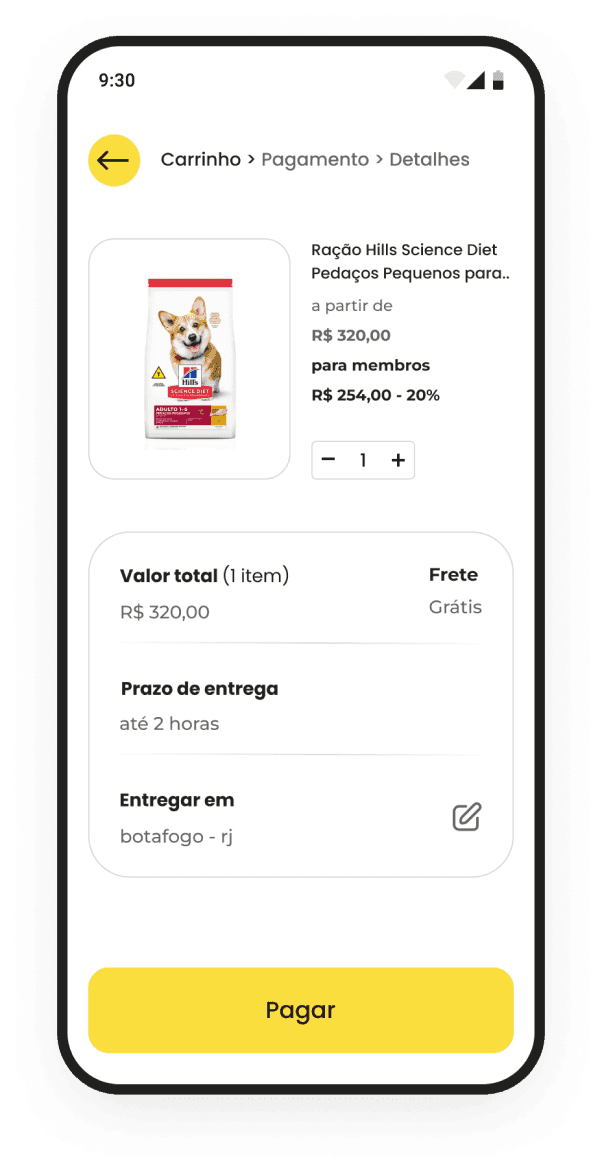This screenshot has width=602, height=1172.
Task: Jump to the Pagamento breadcrumb step
Action: pyautogui.click(x=315, y=160)
